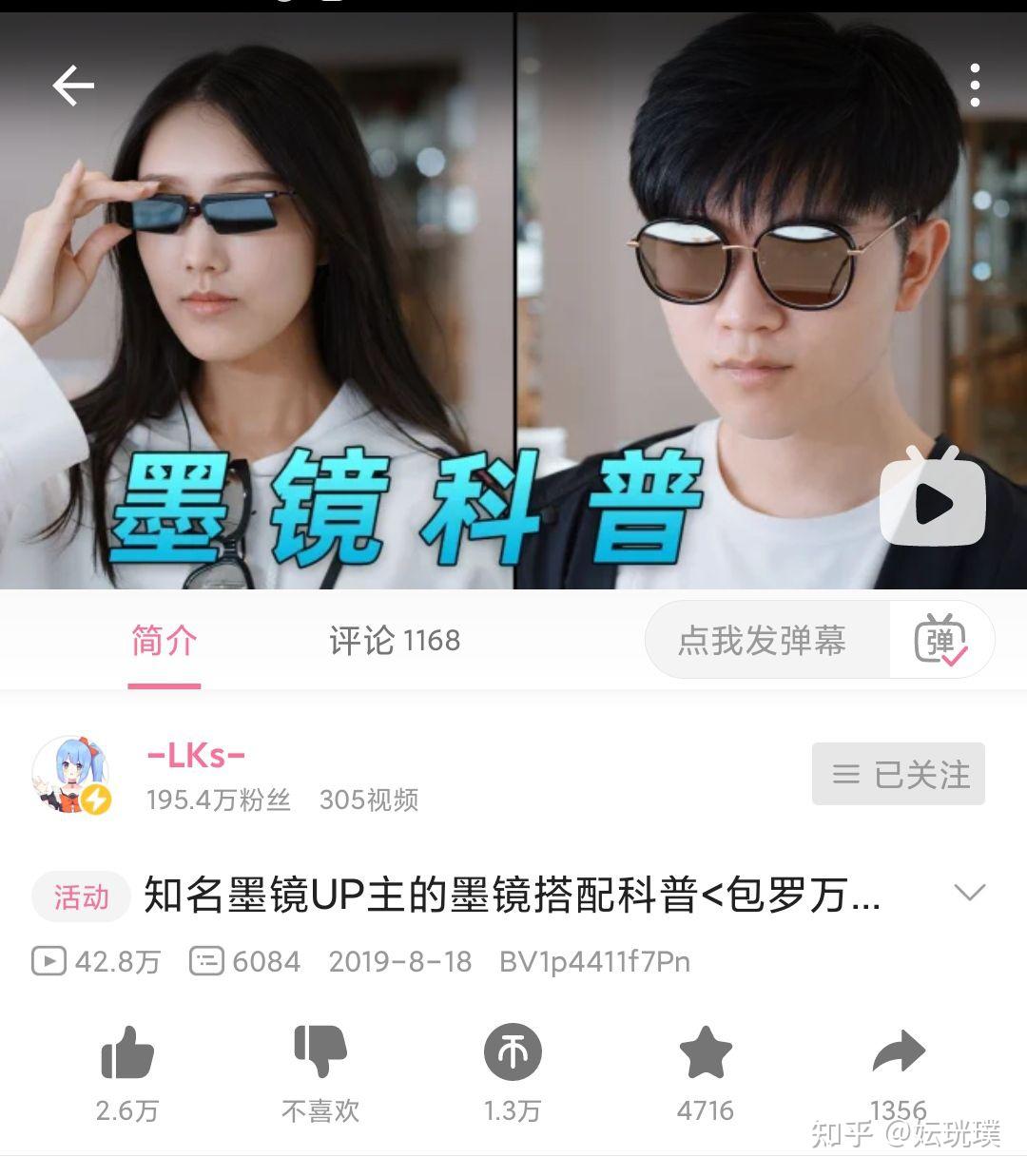Tap the back arrow to leave the video
This screenshot has height=1176, width=1027.
[x=70, y=86]
